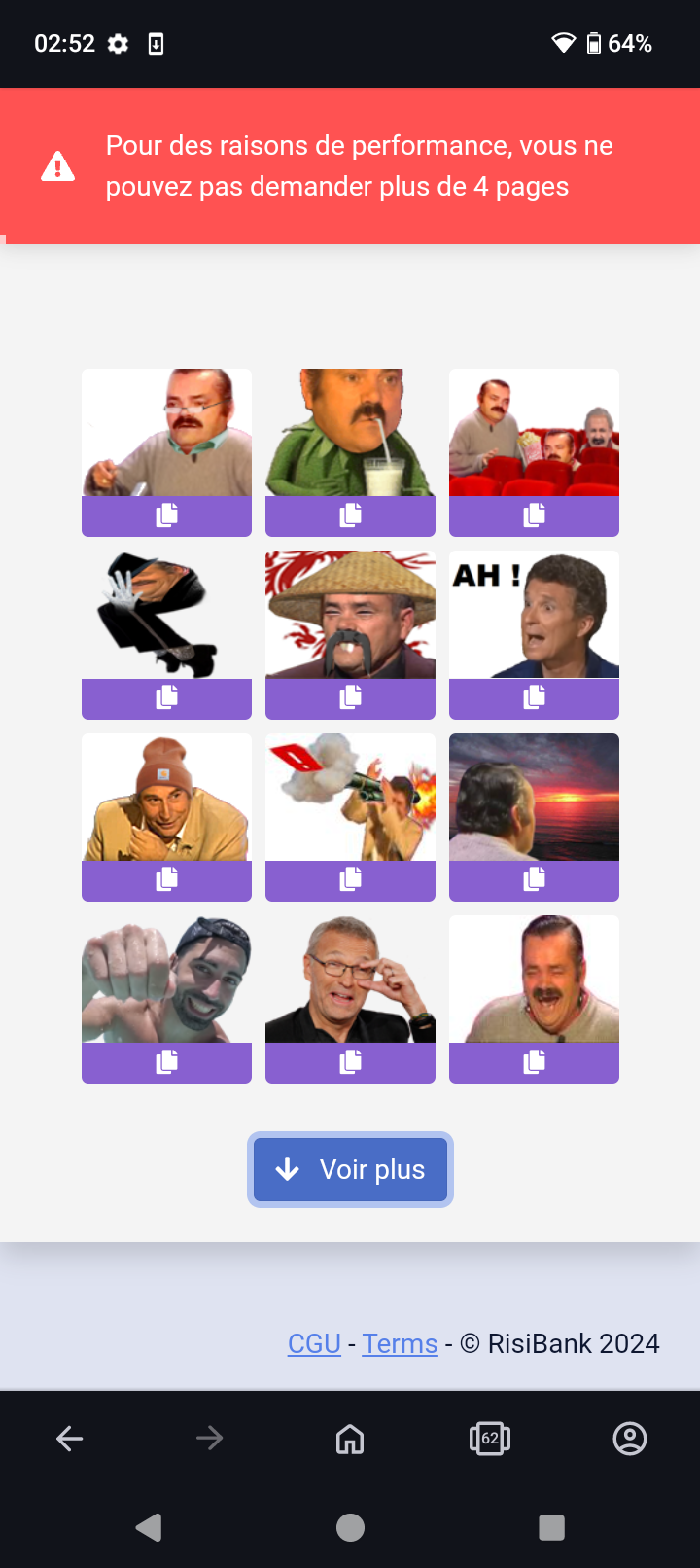The width and height of the screenshot is (700, 1568).
Task: Open the bazooka explosion sticker
Action: pyautogui.click(x=350, y=797)
